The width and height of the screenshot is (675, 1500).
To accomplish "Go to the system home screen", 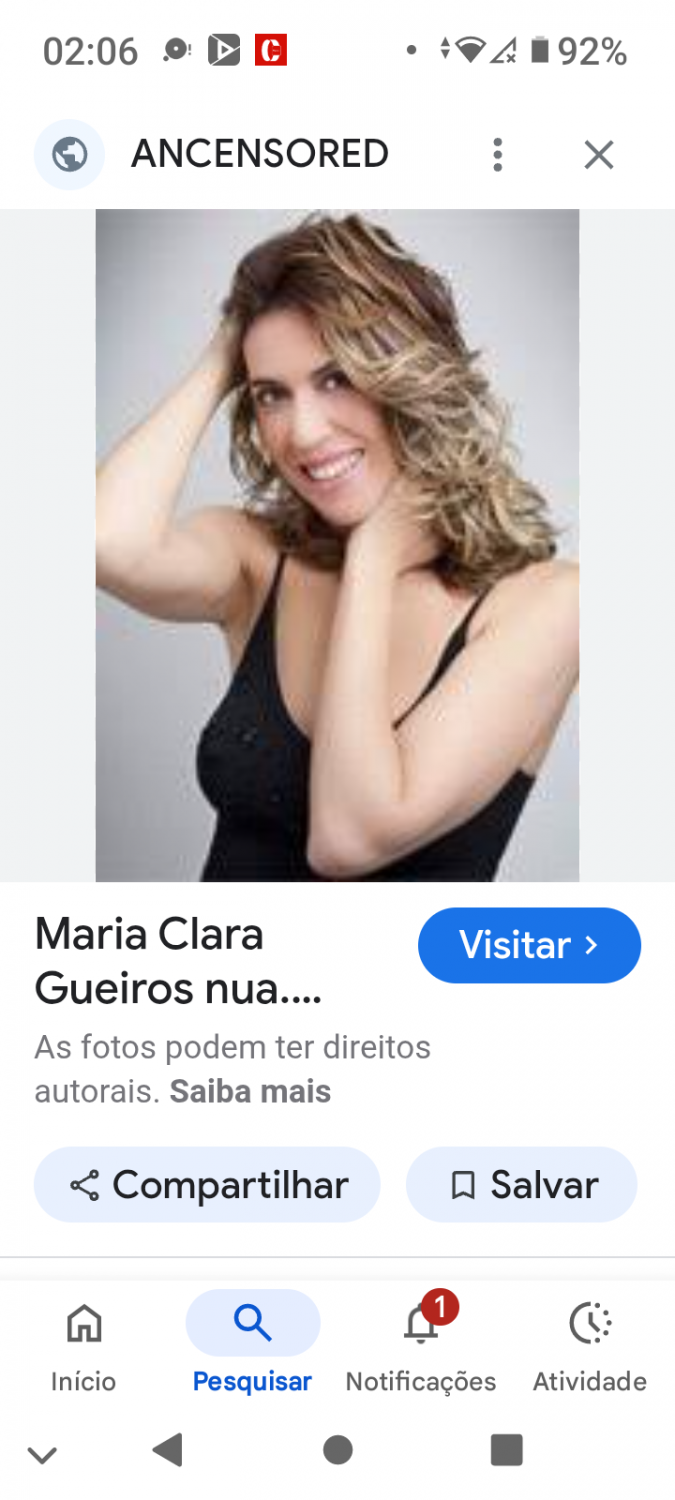I will (338, 1449).
